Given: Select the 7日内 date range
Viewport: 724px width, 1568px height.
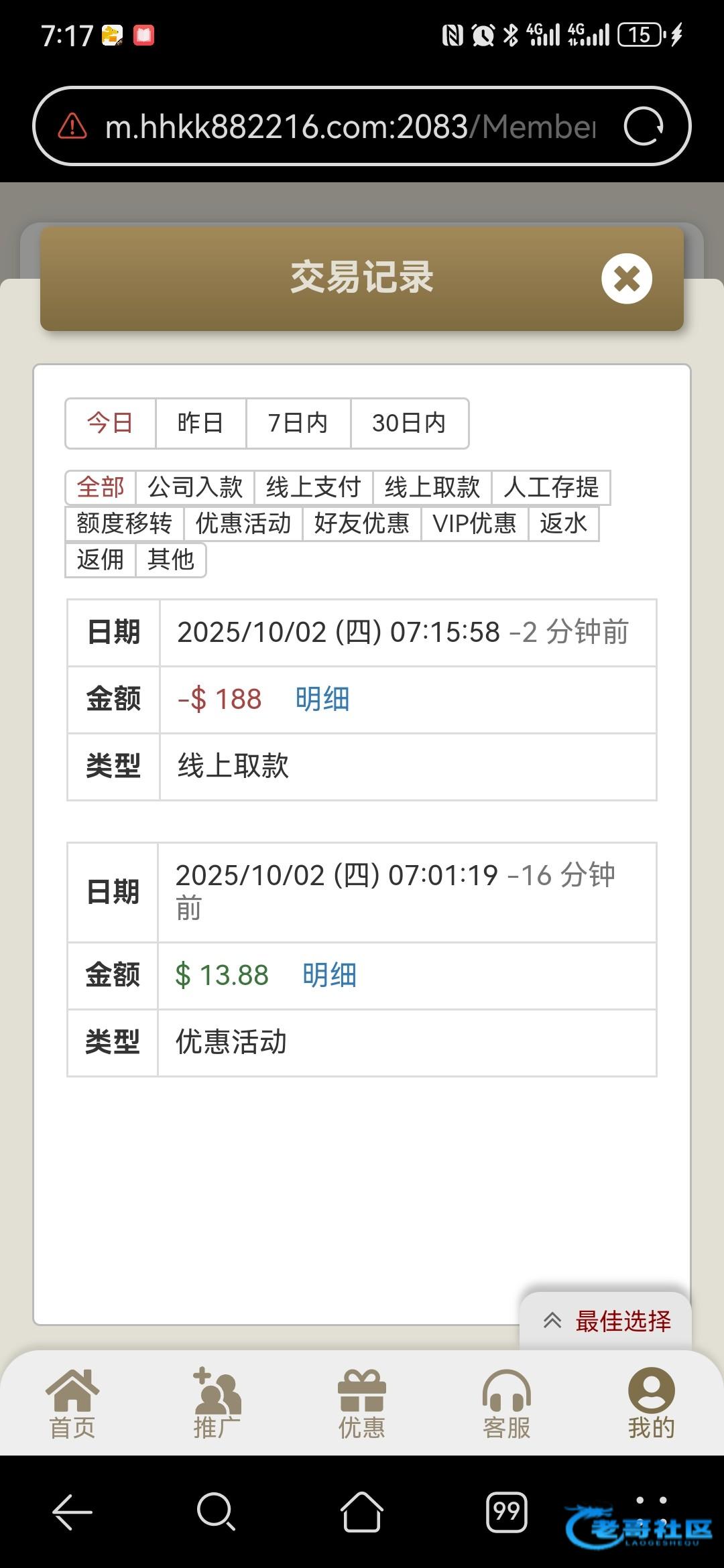Looking at the screenshot, I should pos(298,423).
